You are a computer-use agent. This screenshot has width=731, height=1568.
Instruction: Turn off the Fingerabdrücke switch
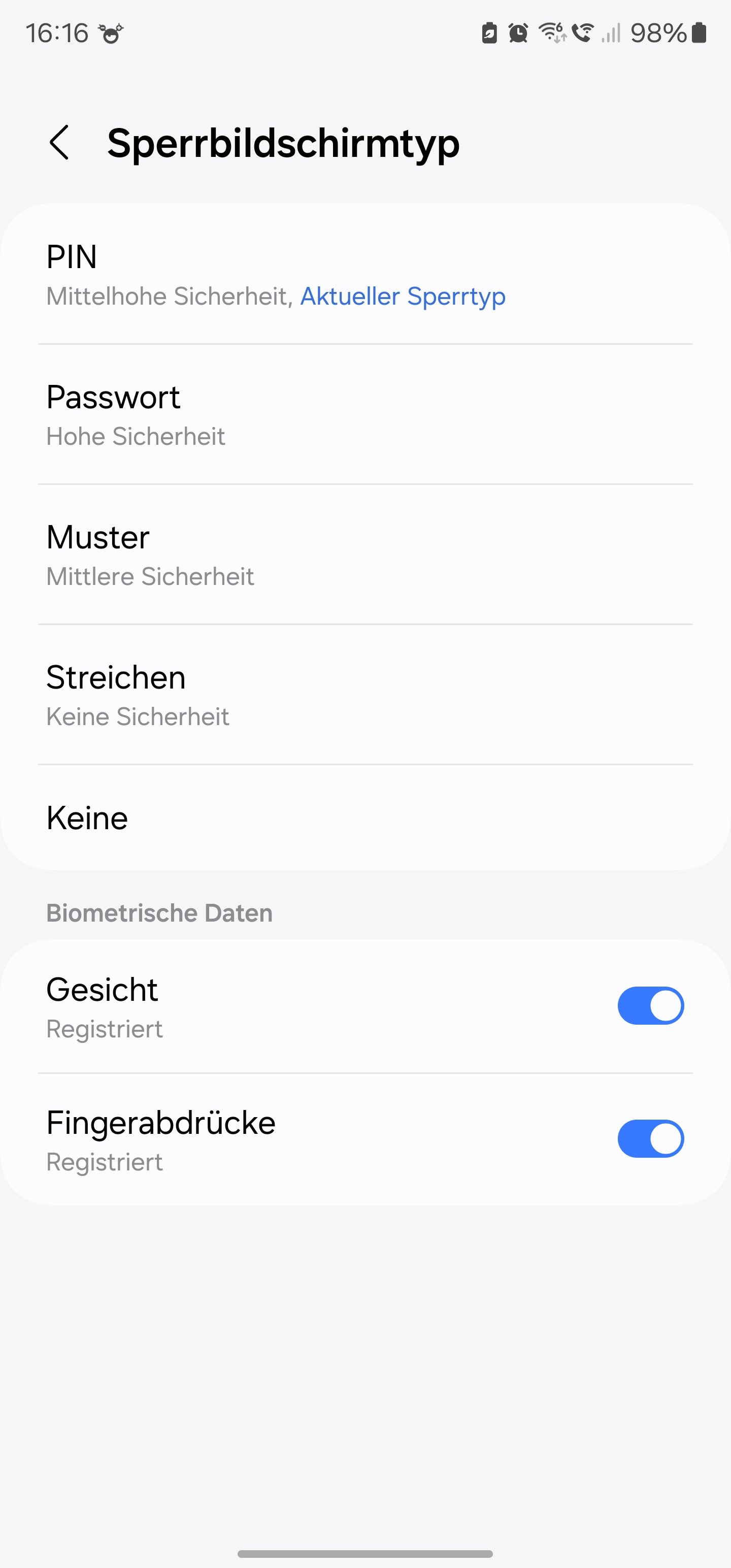[x=650, y=1138]
